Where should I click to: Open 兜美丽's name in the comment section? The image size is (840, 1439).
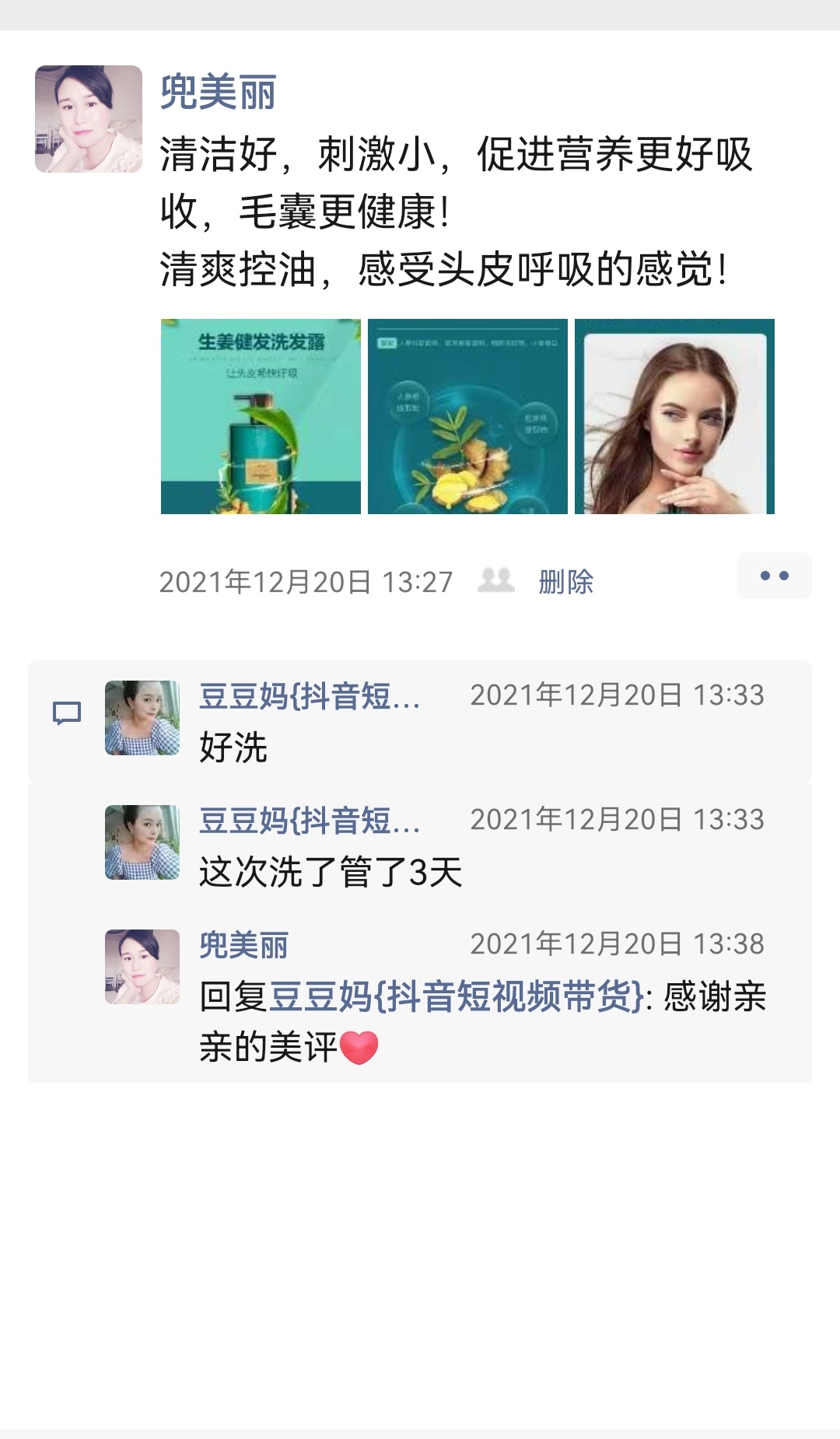point(243,945)
